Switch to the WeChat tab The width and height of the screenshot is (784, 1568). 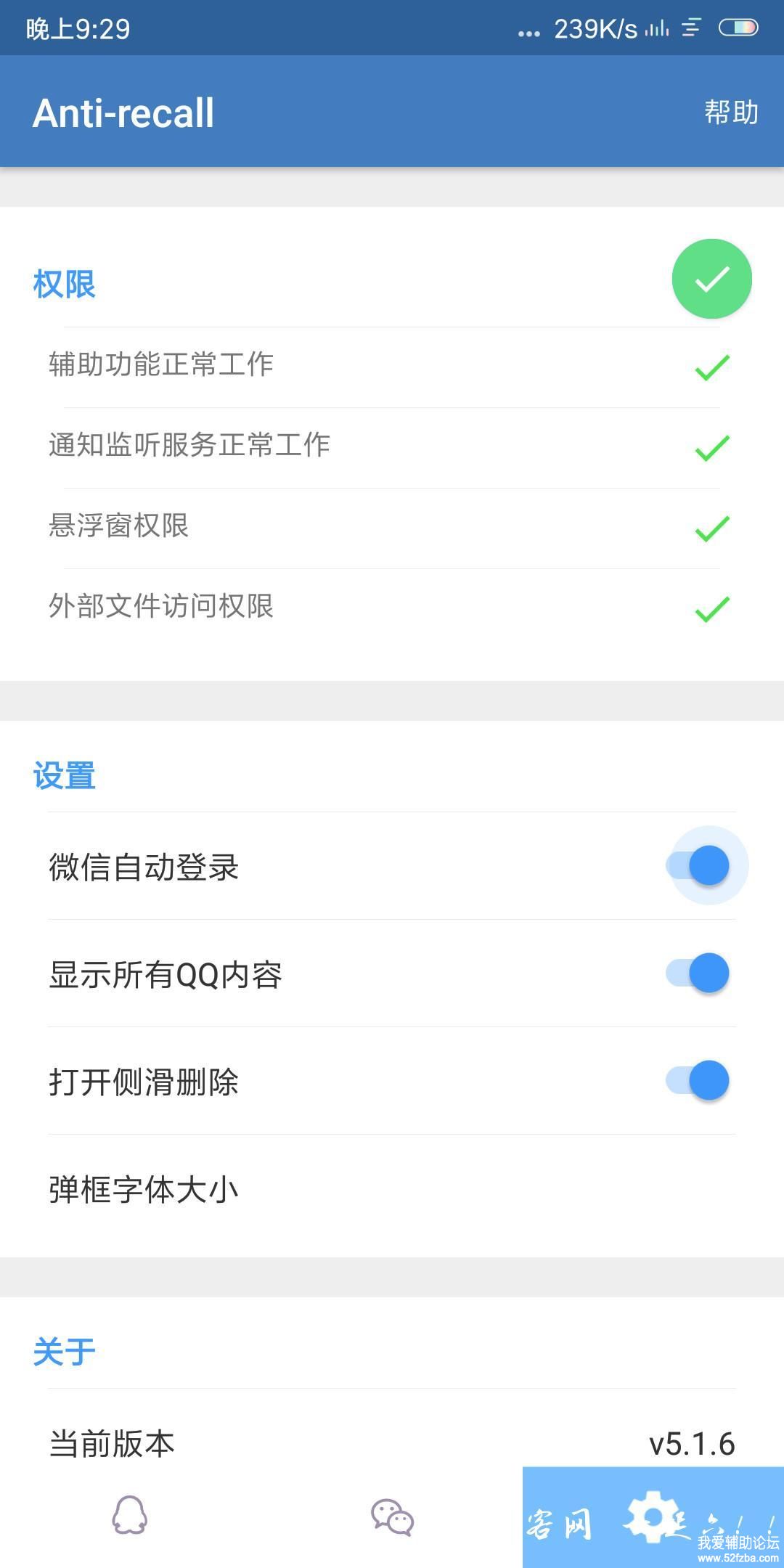[392, 1517]
